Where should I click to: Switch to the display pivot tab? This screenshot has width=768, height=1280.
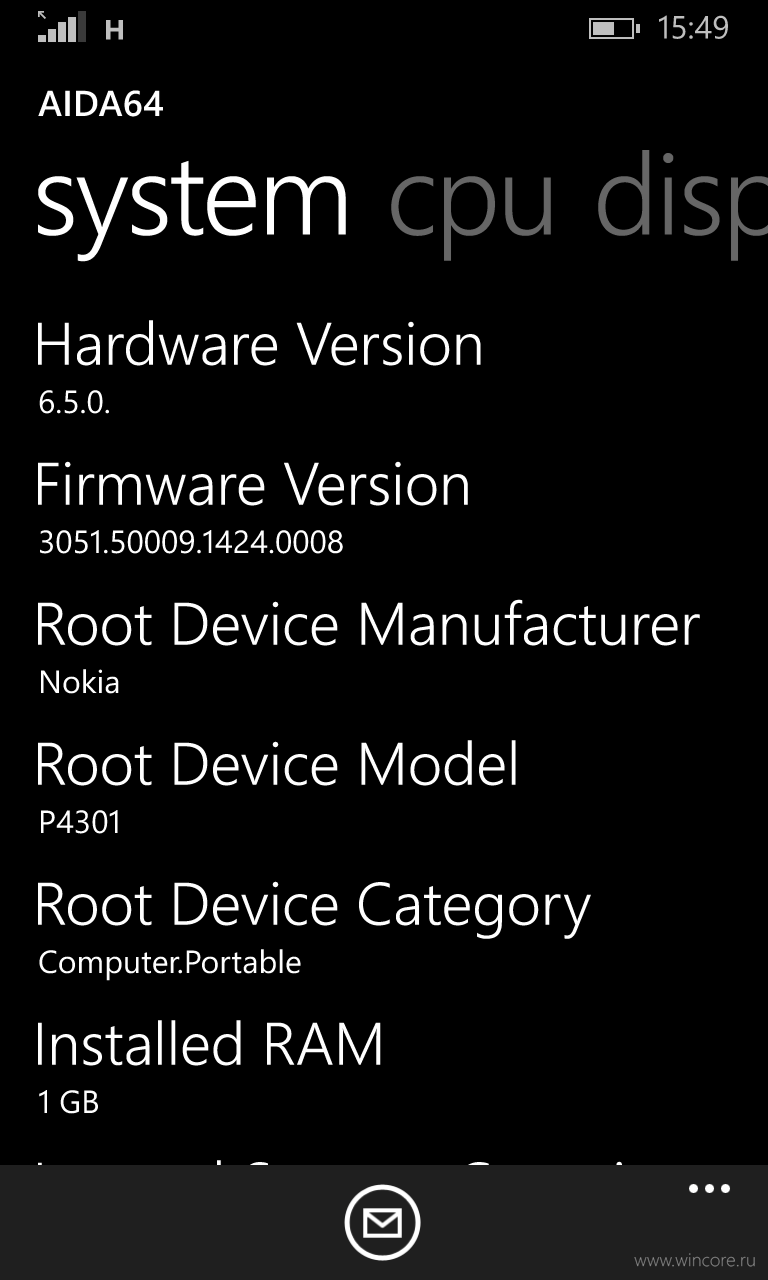point(682,205)
